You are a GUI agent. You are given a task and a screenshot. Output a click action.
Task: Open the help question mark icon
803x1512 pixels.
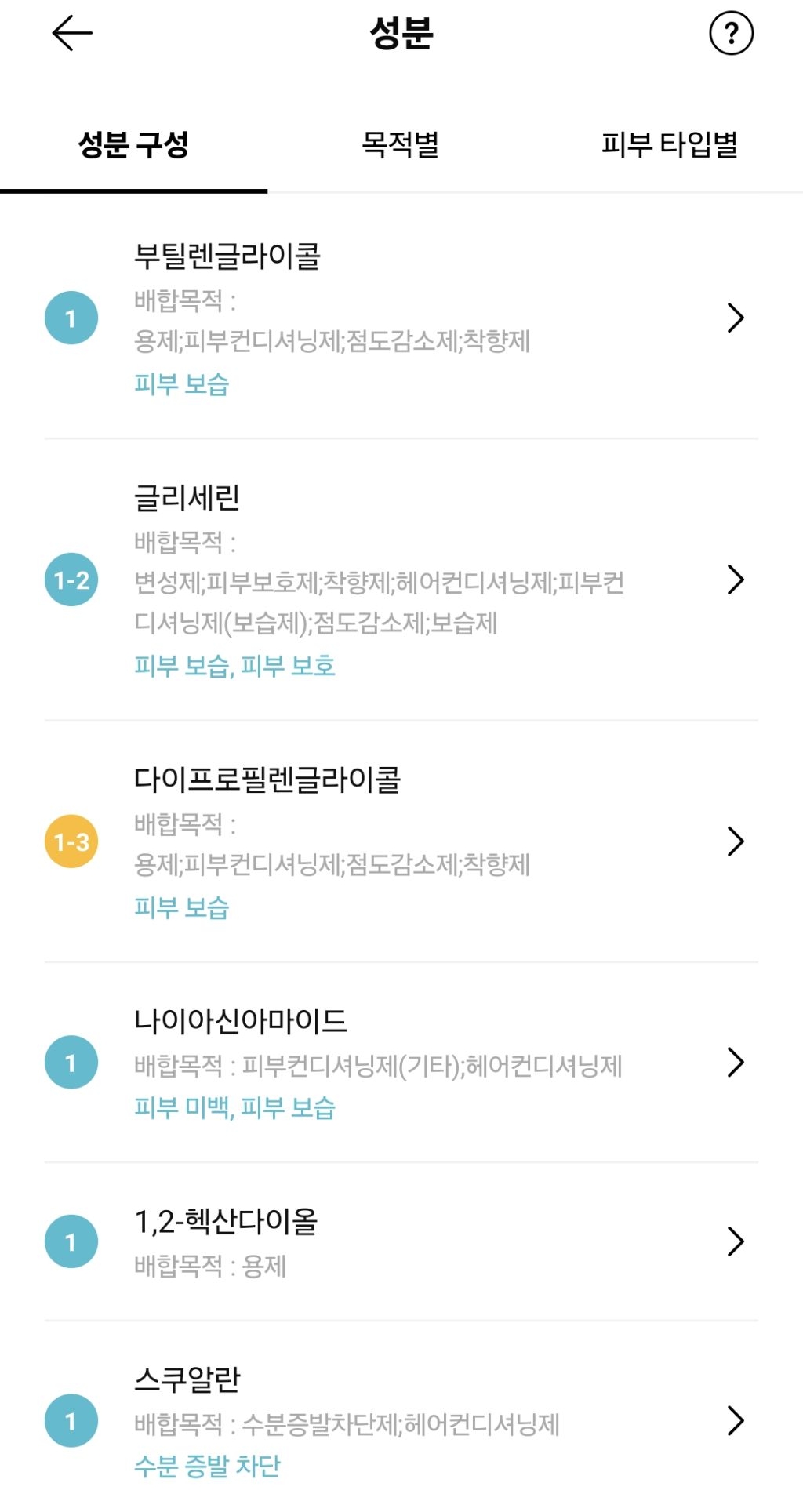point(731,33)
